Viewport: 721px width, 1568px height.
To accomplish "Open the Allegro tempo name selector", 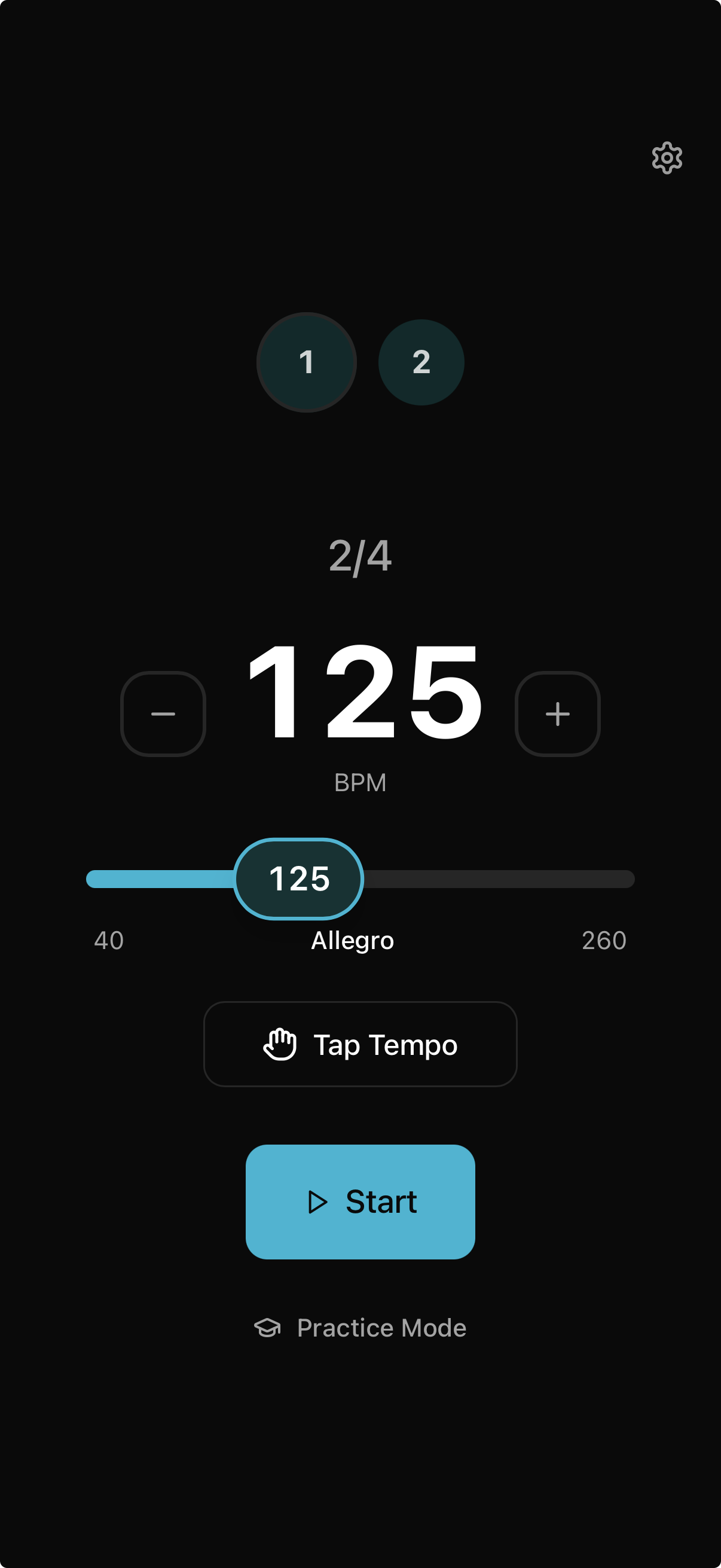I will point(353,941).
